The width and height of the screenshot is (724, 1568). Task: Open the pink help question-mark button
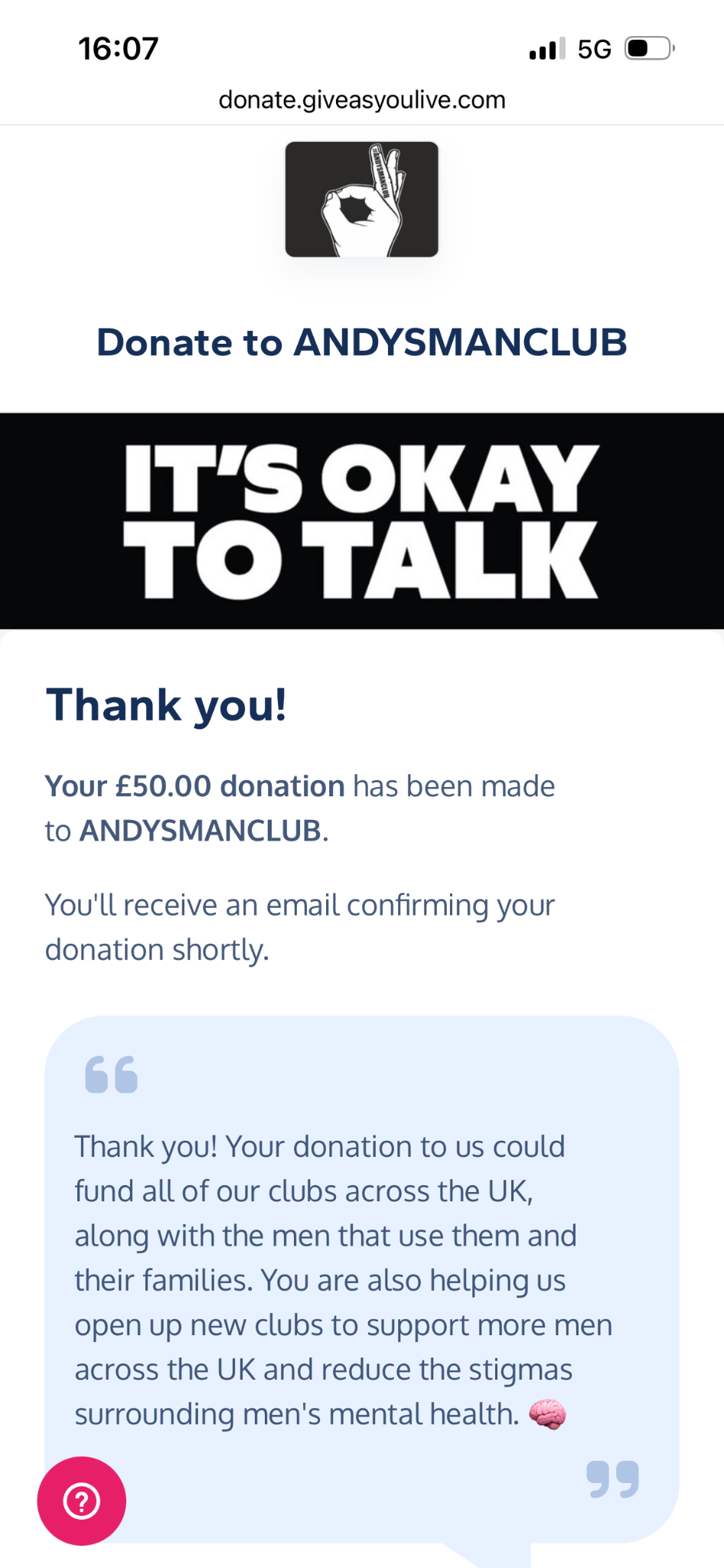(x=82, y=1501)
